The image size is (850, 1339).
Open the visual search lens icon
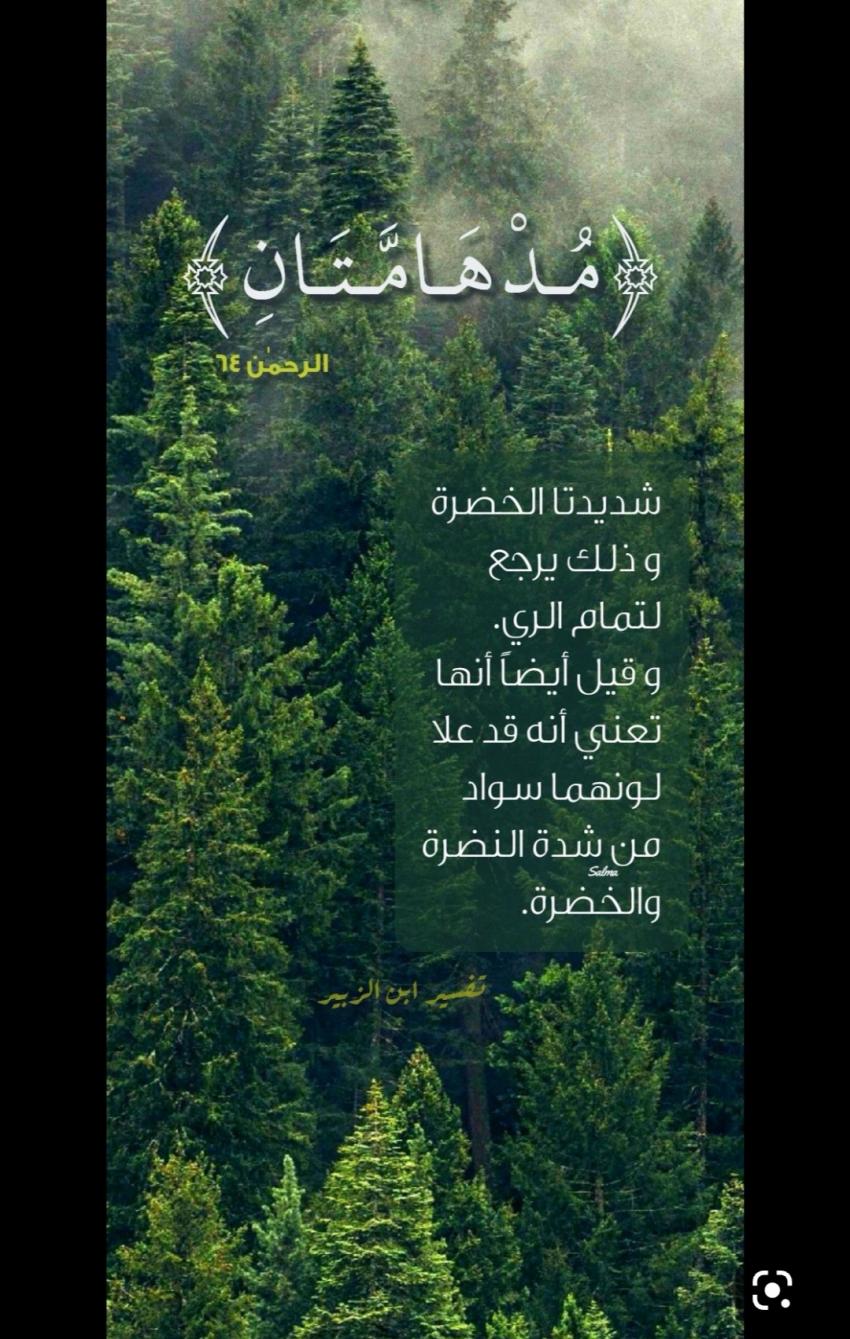[x=772, y=1288]
